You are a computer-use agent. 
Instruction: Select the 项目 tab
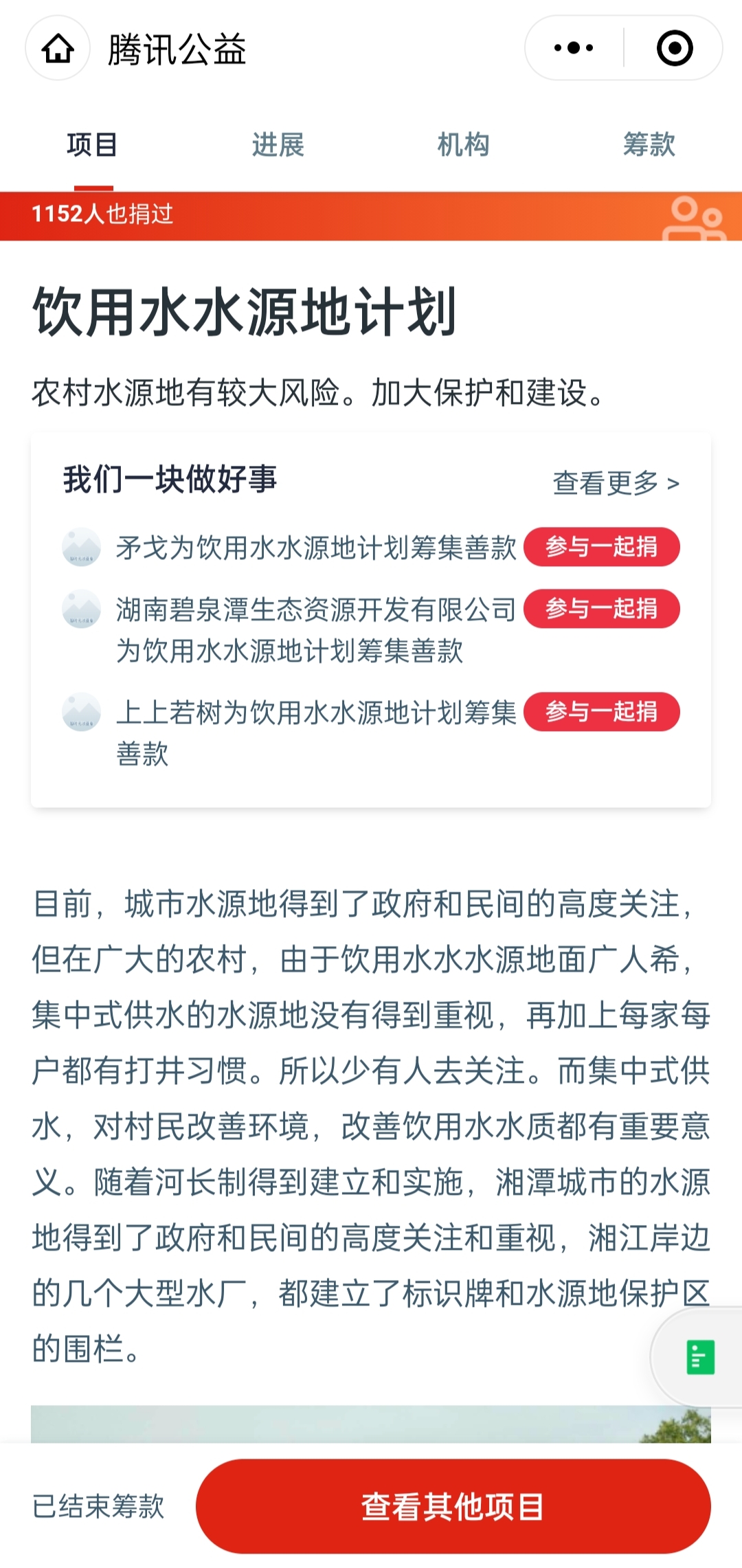[x=92, y=145]
